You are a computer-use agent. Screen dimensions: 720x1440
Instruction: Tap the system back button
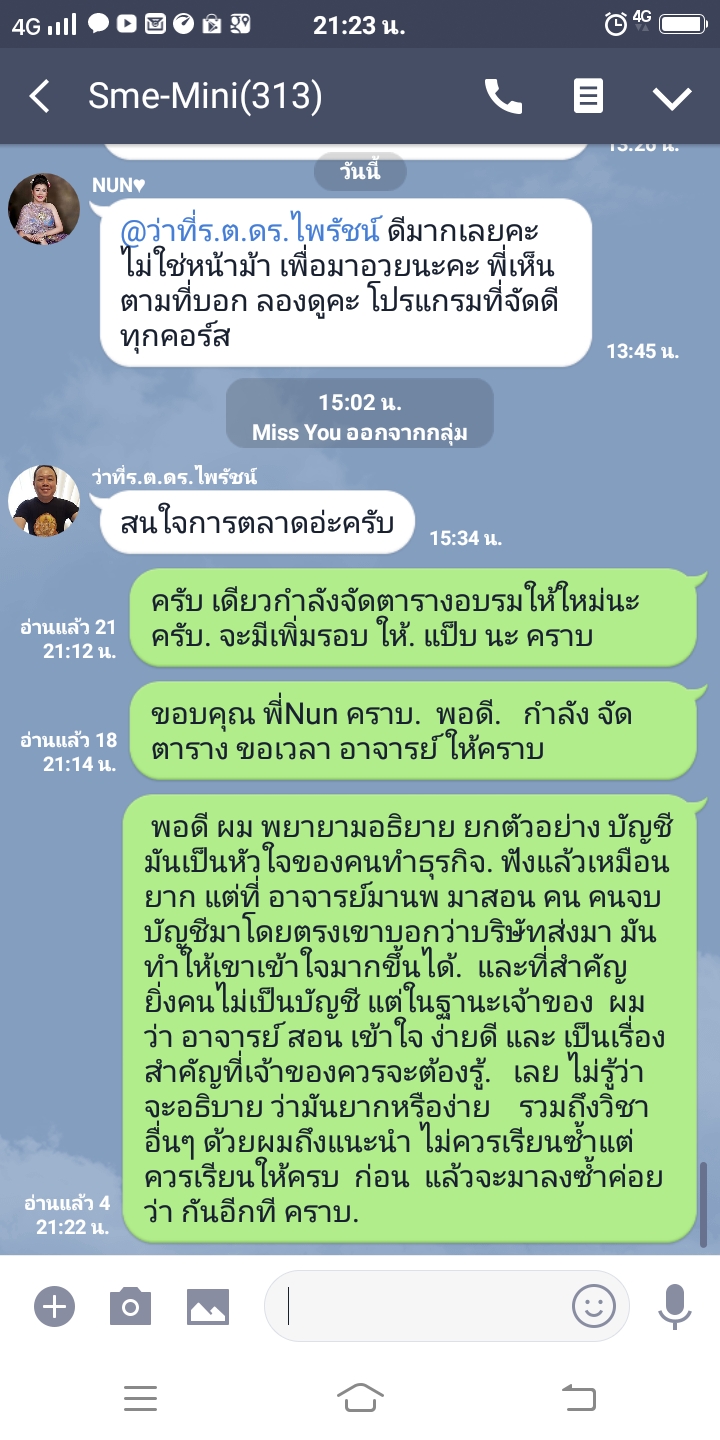click(578, 1398)
